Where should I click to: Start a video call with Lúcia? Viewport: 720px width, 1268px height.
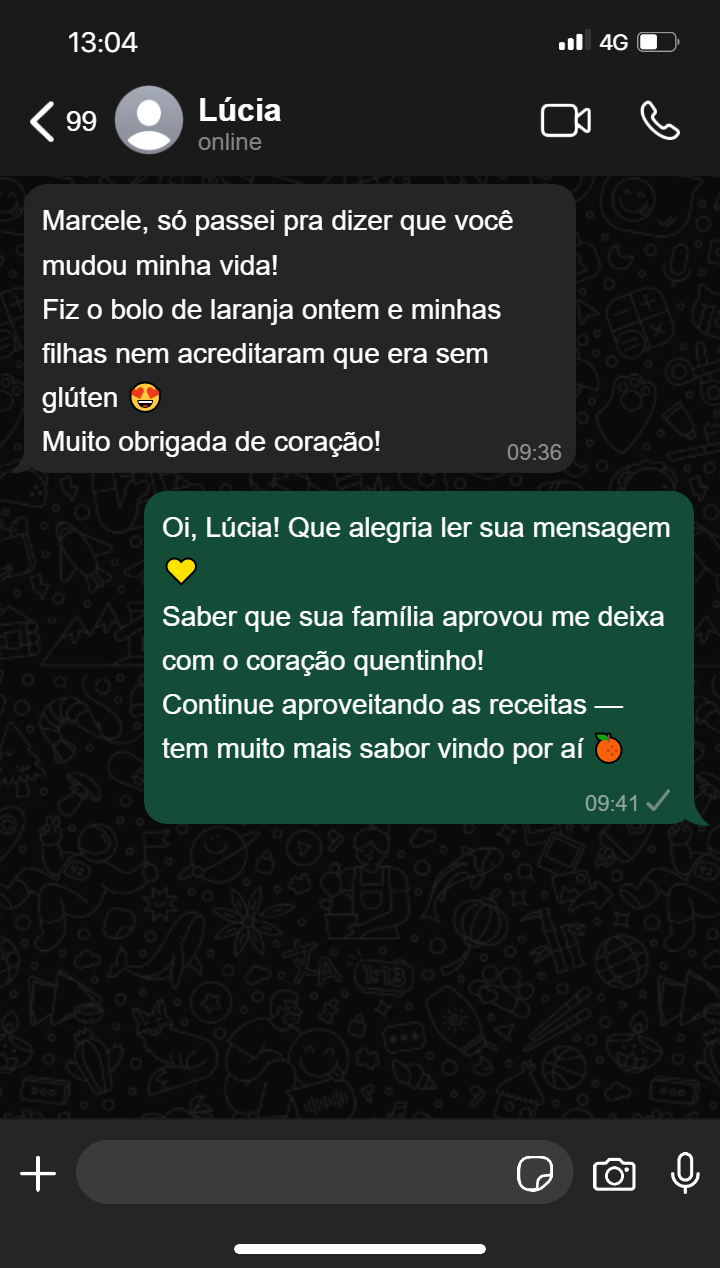pos(566,121)
